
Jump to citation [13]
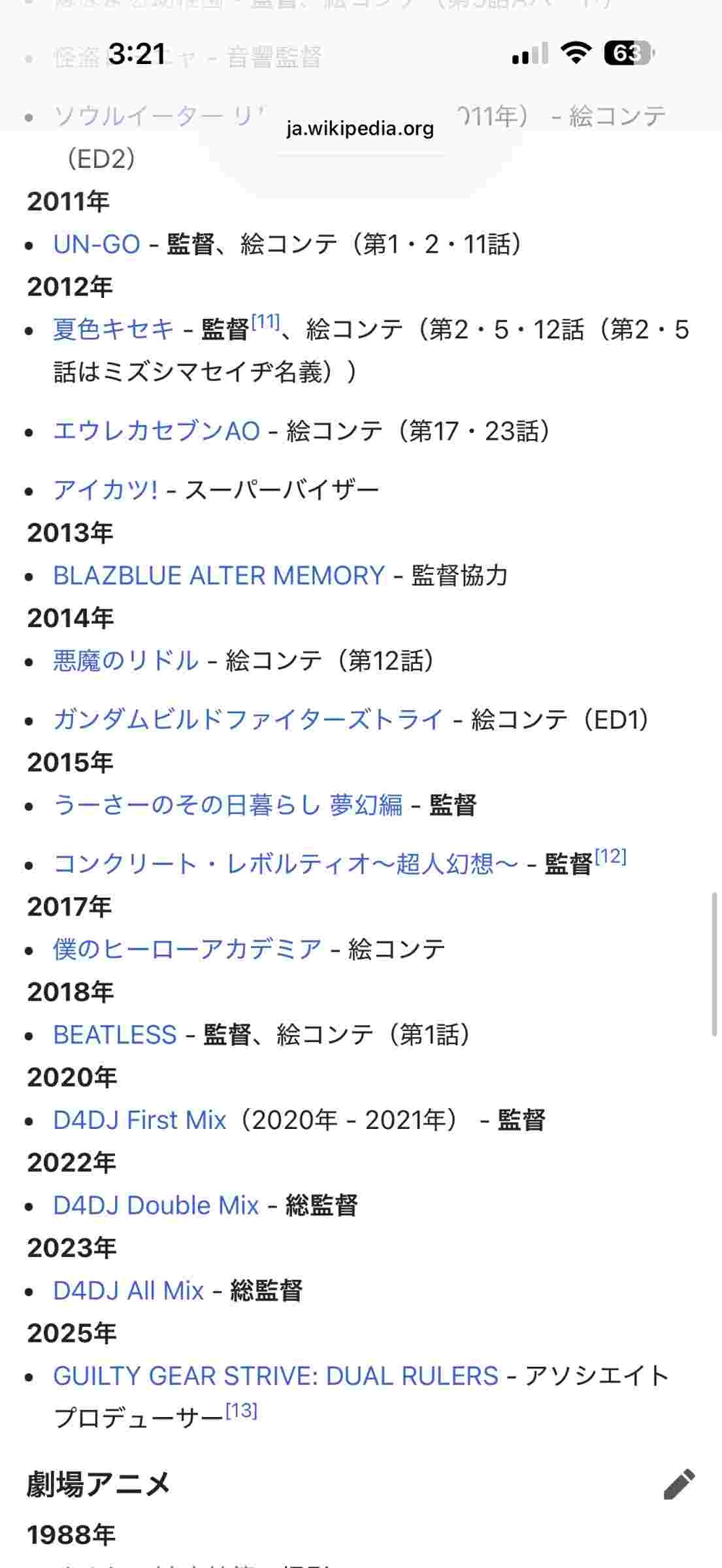tap(241, 1411)
